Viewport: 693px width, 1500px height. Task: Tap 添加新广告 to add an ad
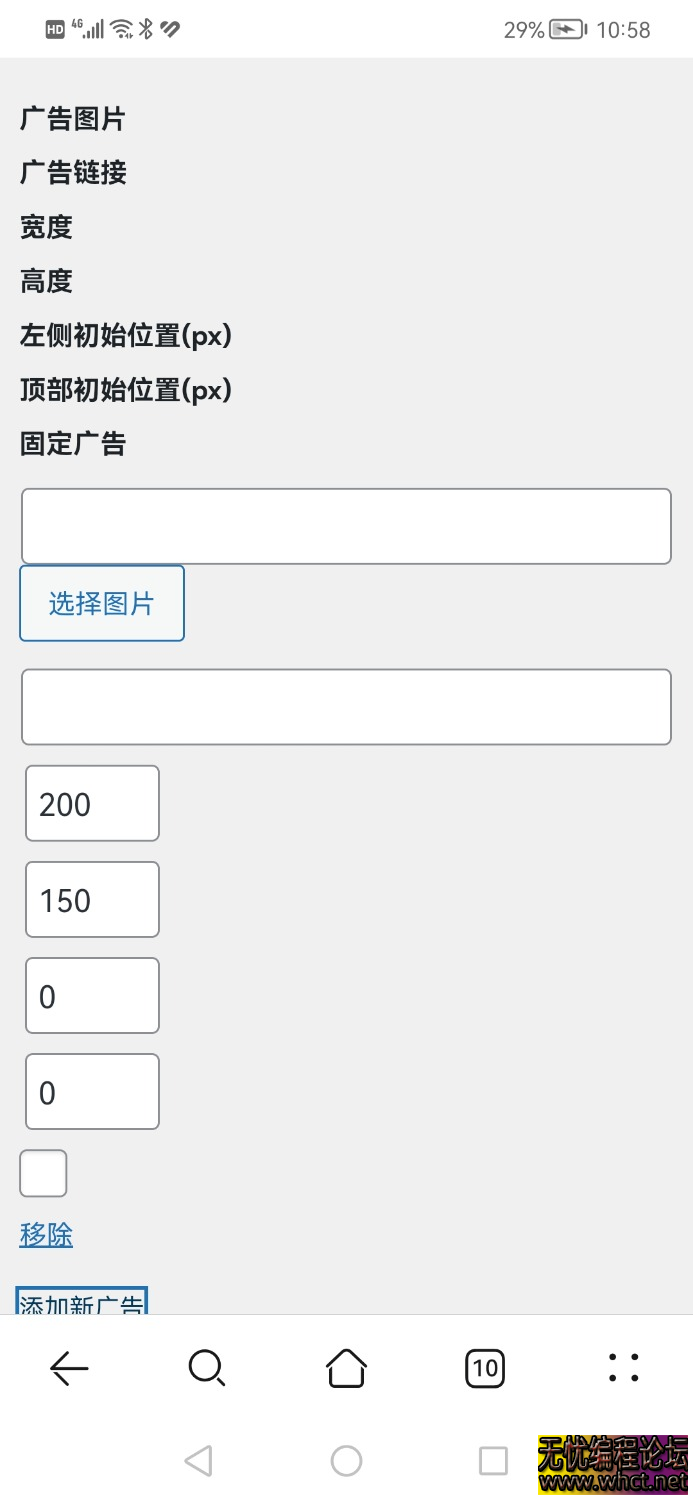click(82, 1302)
